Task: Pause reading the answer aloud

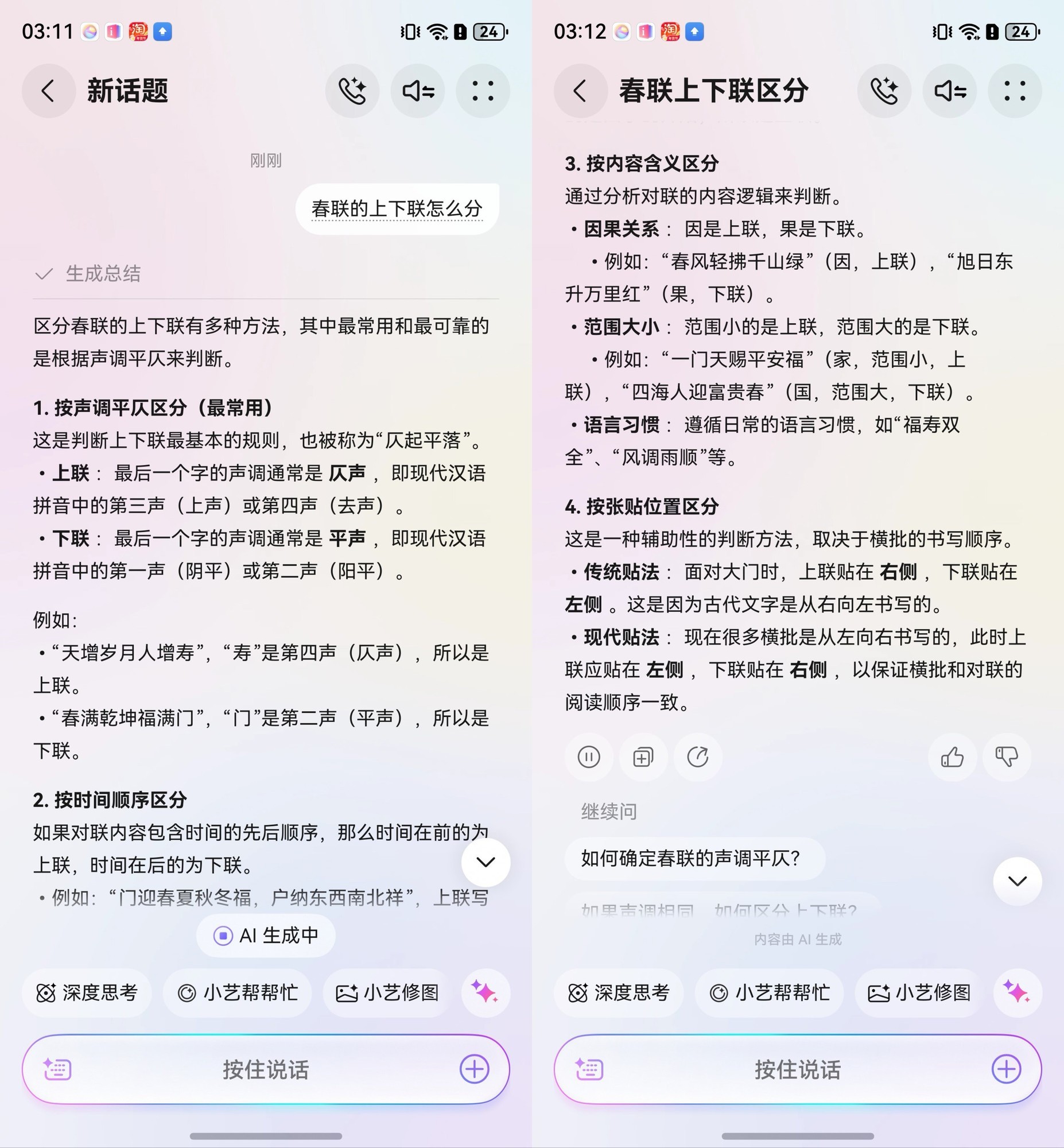Action: [x=588, y=757]
